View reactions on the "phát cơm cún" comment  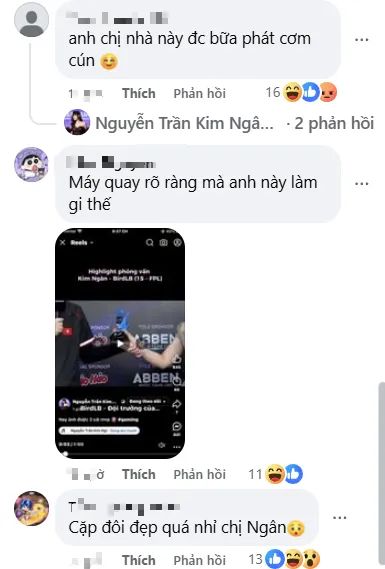pyautogui.click(x=301, y=92)
